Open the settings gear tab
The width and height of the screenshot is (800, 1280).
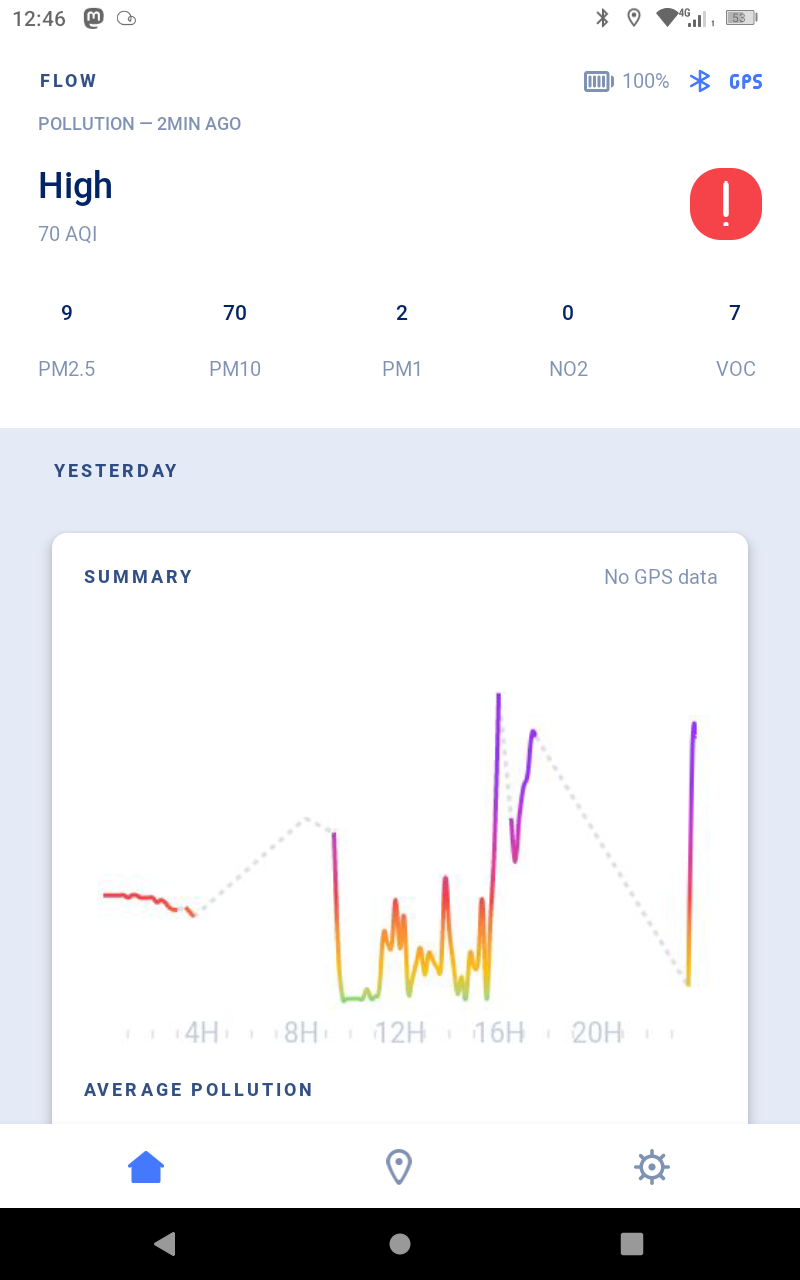tap(651, 1166)
